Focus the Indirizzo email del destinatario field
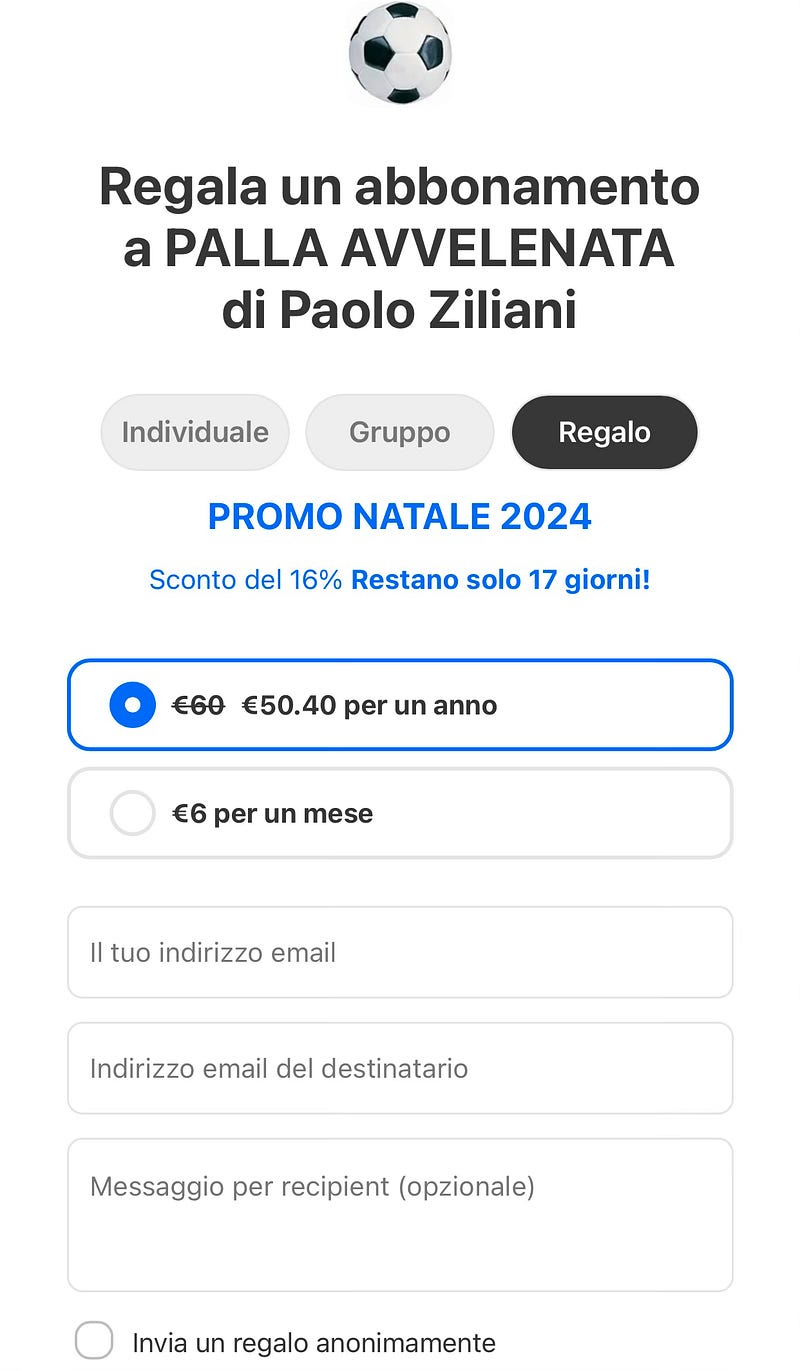800x1371 pixels. coord(400,1068)
